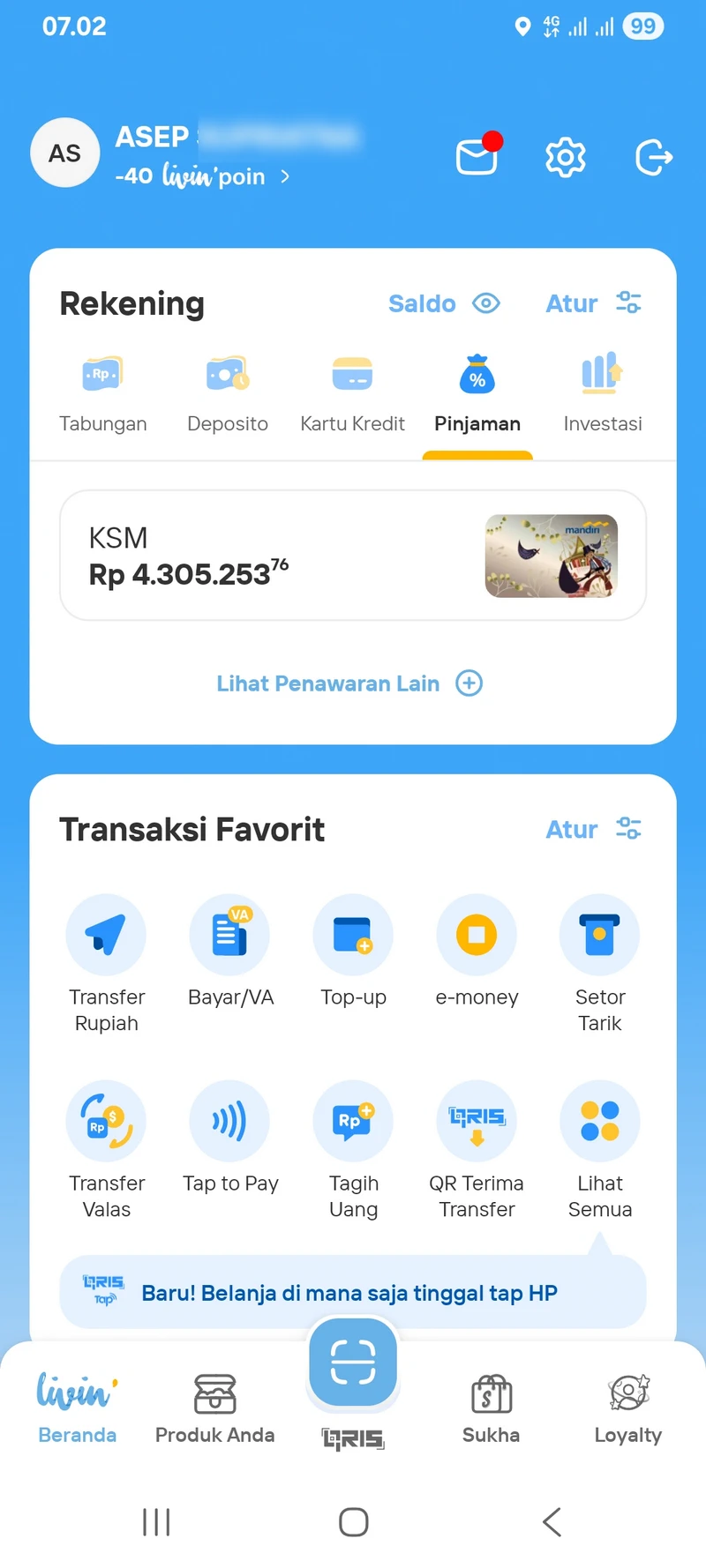Tap Atur in the Rekening card
This screenshot has height=1568, width=706.
593,304
